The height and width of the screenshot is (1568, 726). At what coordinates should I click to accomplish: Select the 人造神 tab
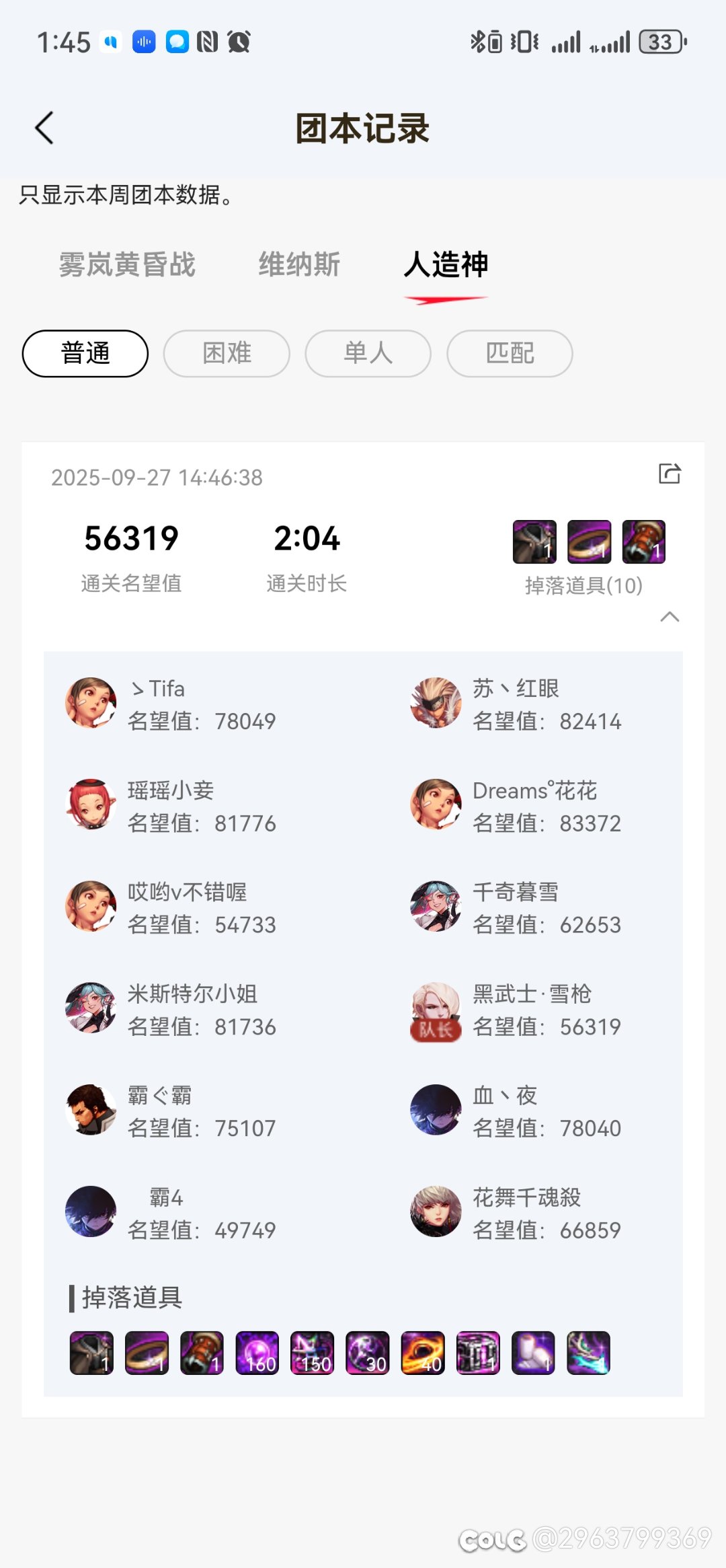pyautogui.click(x=446, y=264)
